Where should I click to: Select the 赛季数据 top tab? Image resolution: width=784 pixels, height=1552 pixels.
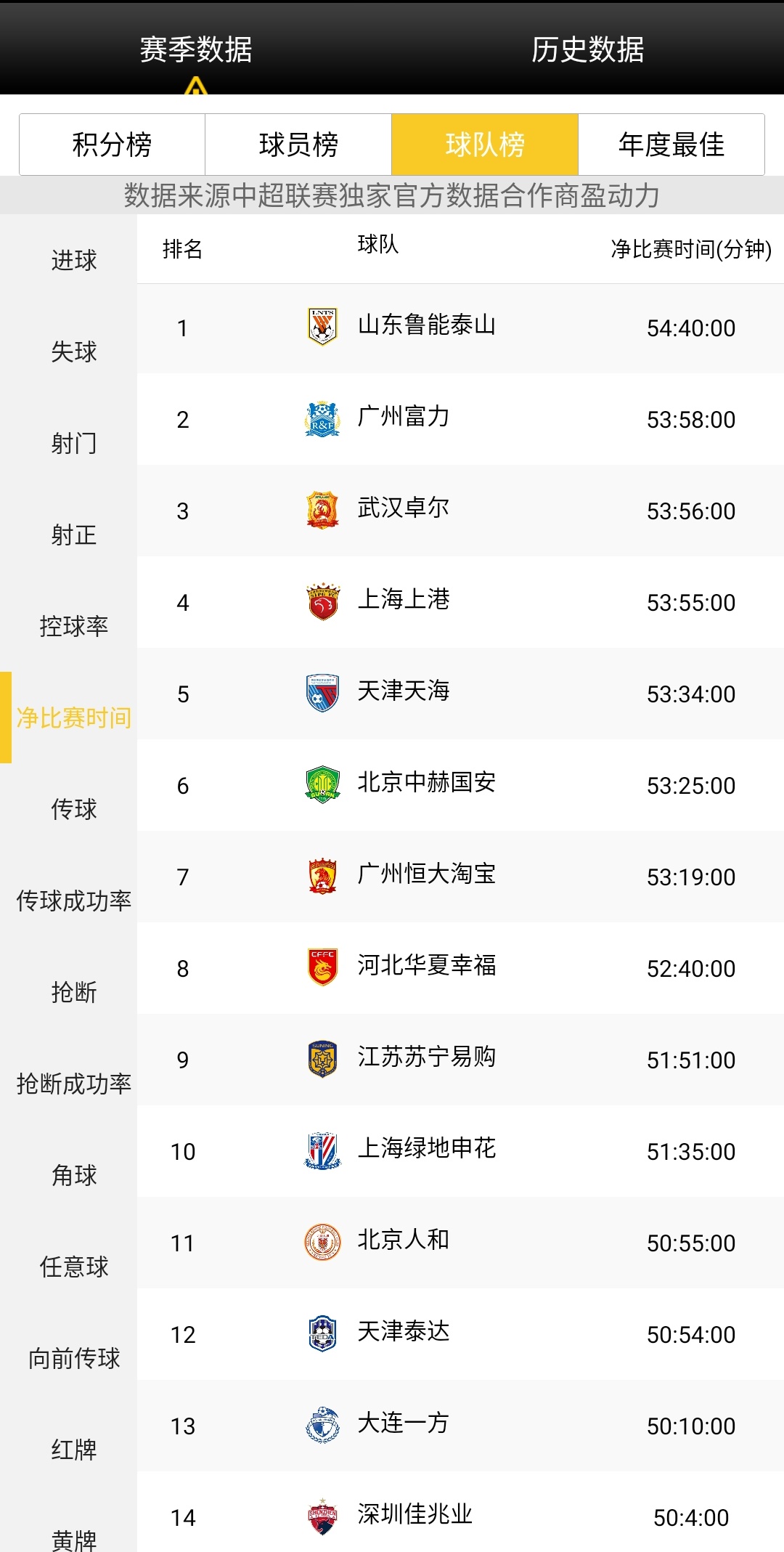(x=195, y=49)
